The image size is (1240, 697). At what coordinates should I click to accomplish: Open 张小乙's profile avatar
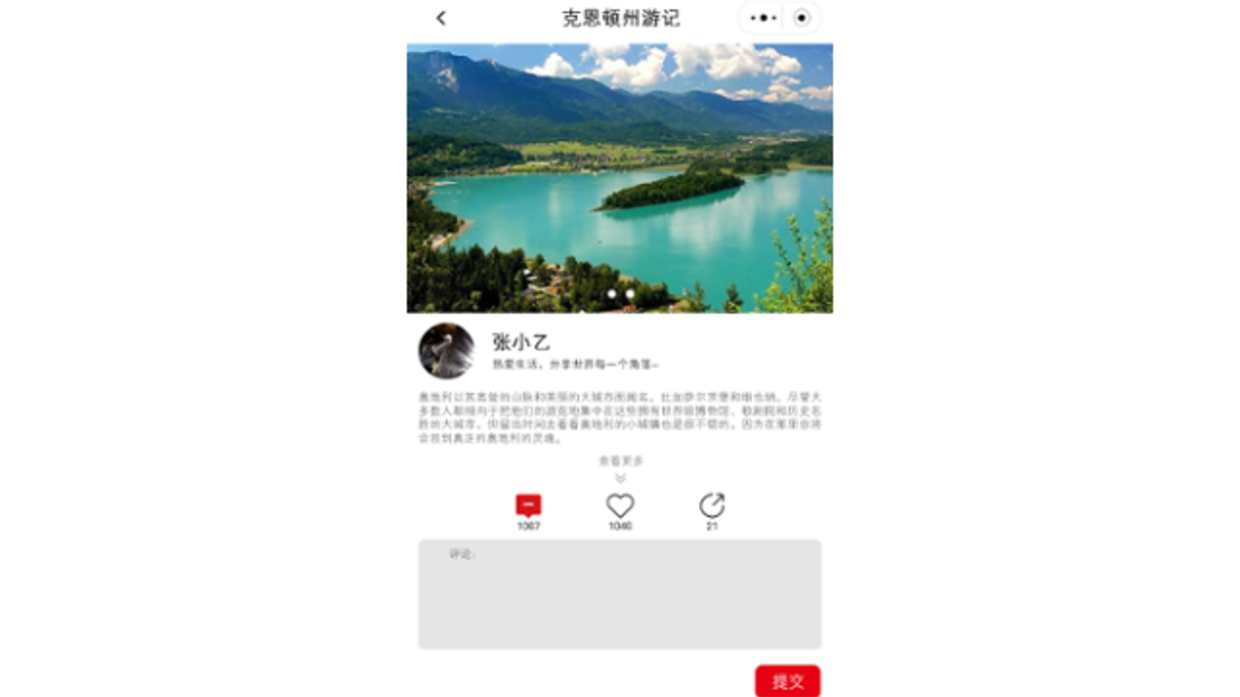pos(446,351)
